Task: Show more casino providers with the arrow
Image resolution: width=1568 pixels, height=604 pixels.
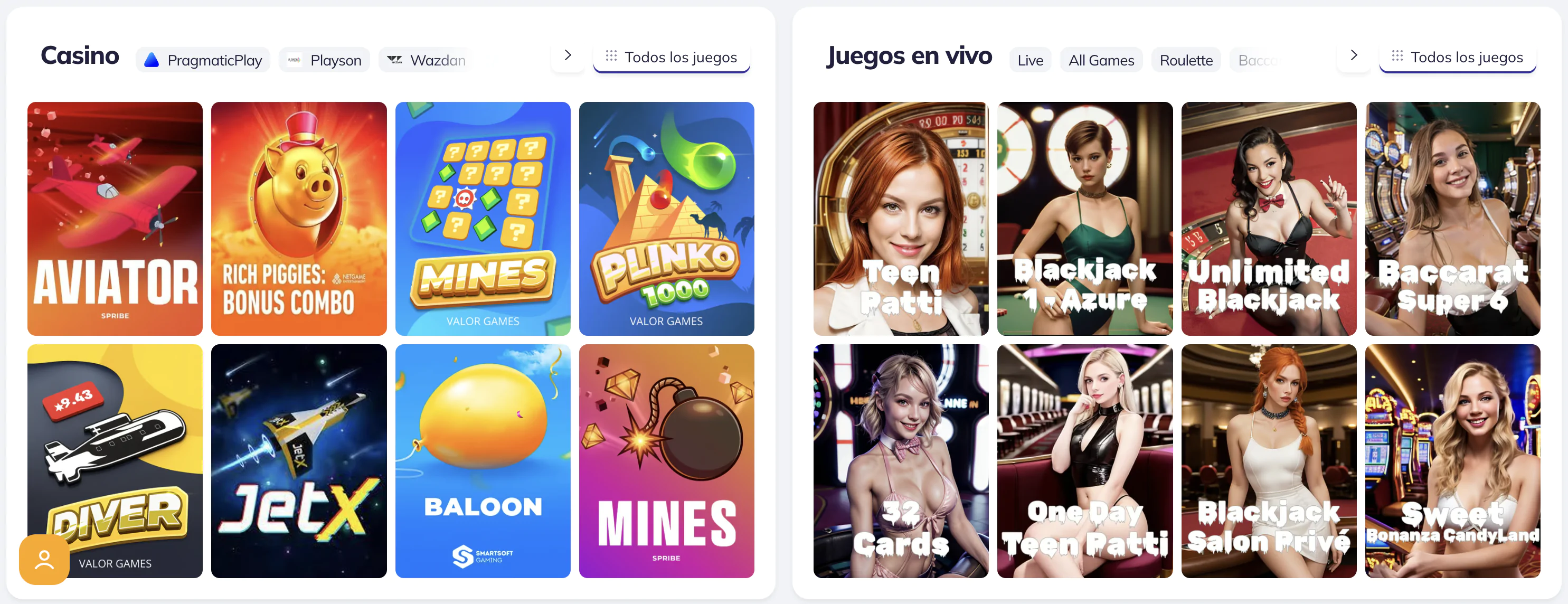Action: (568, 55)
